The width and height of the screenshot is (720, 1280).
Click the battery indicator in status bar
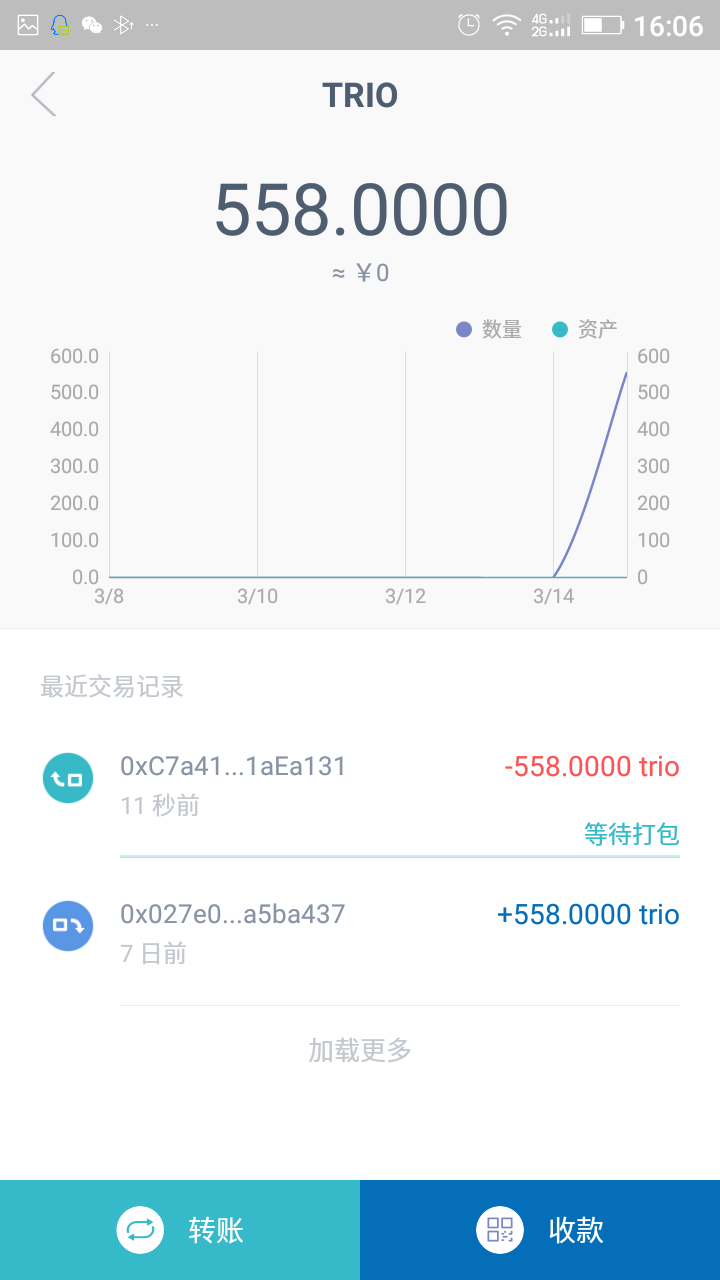[601, 25]
